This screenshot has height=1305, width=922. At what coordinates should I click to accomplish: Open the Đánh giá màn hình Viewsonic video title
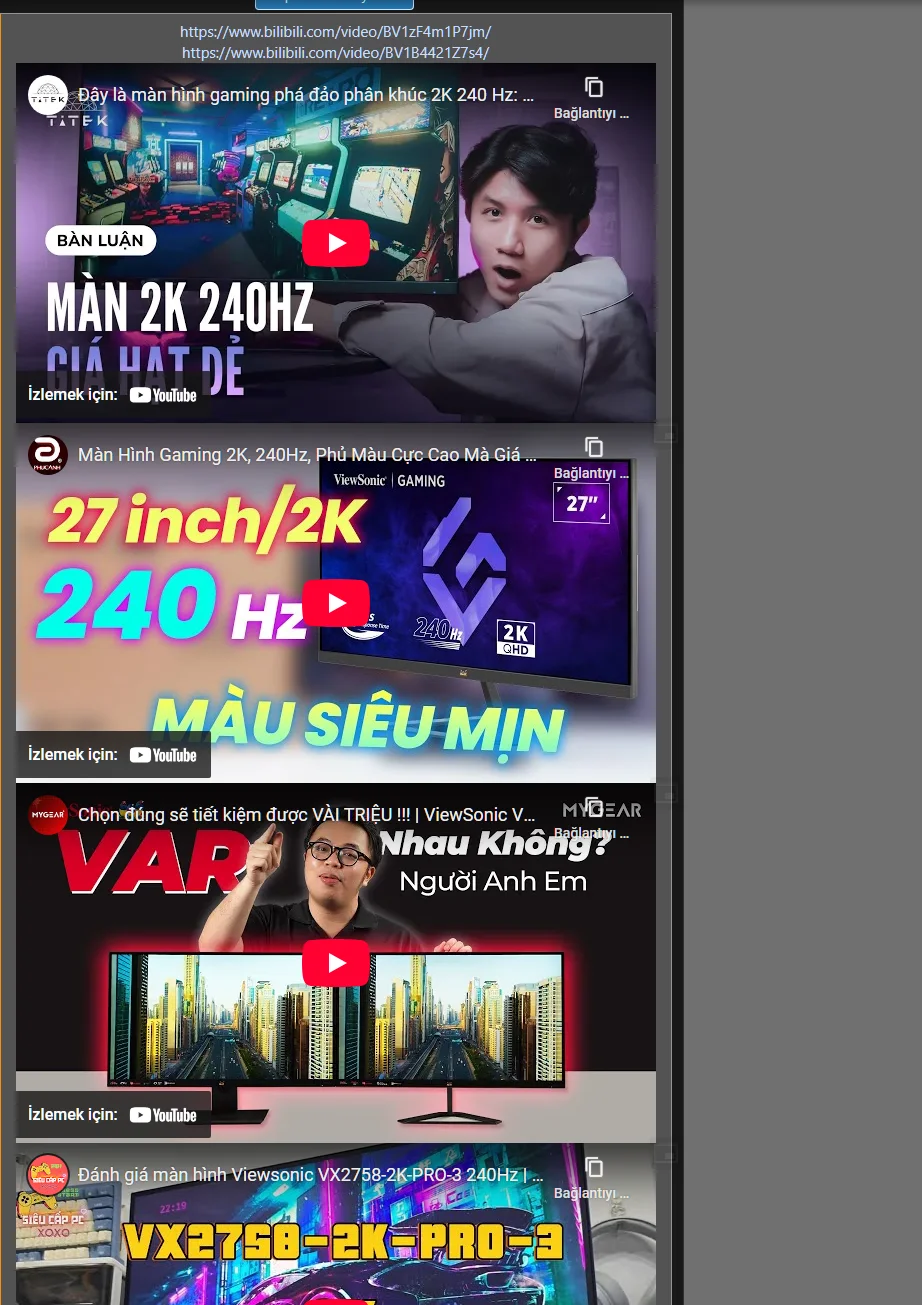tap(310, 1175)
